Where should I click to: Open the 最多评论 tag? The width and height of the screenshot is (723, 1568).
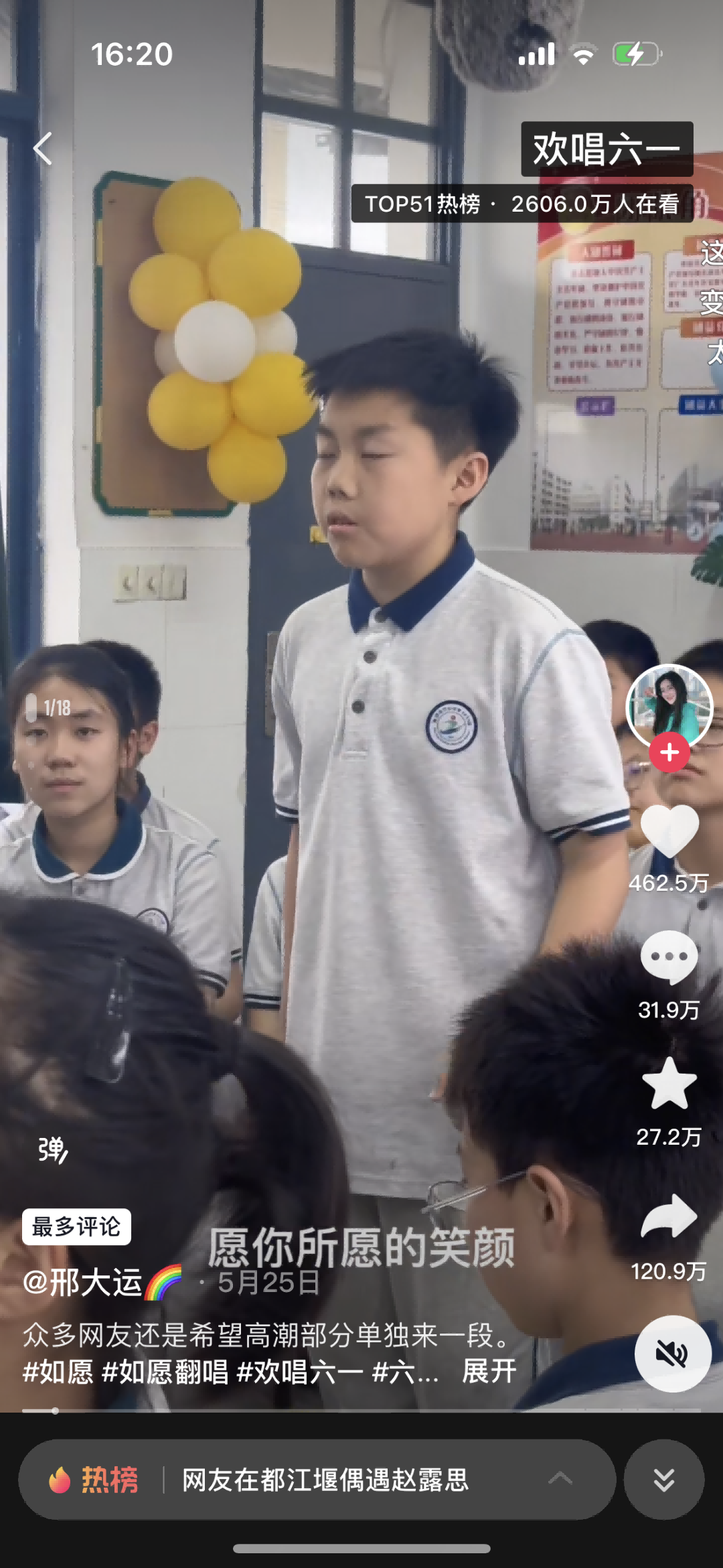pyautogui.click(x=76, y=1227)
